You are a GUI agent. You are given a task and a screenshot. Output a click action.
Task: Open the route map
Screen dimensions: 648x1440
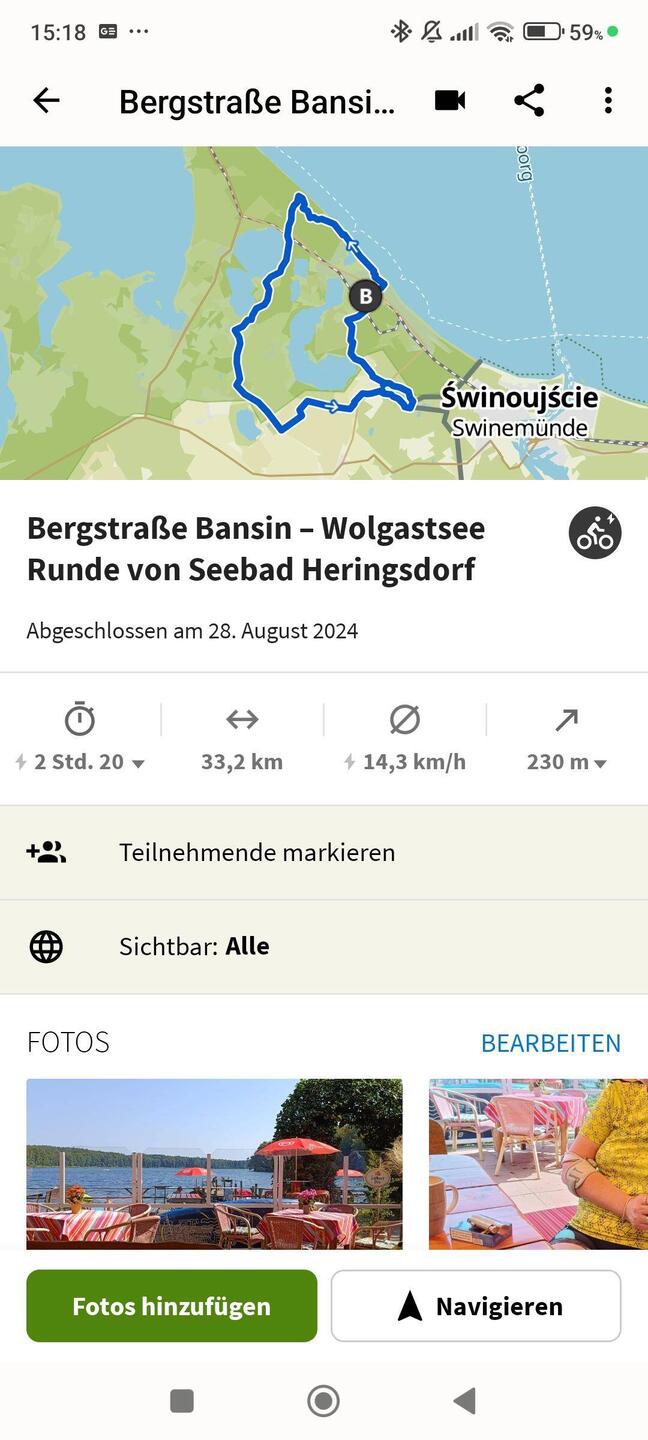tap(324, 313)
